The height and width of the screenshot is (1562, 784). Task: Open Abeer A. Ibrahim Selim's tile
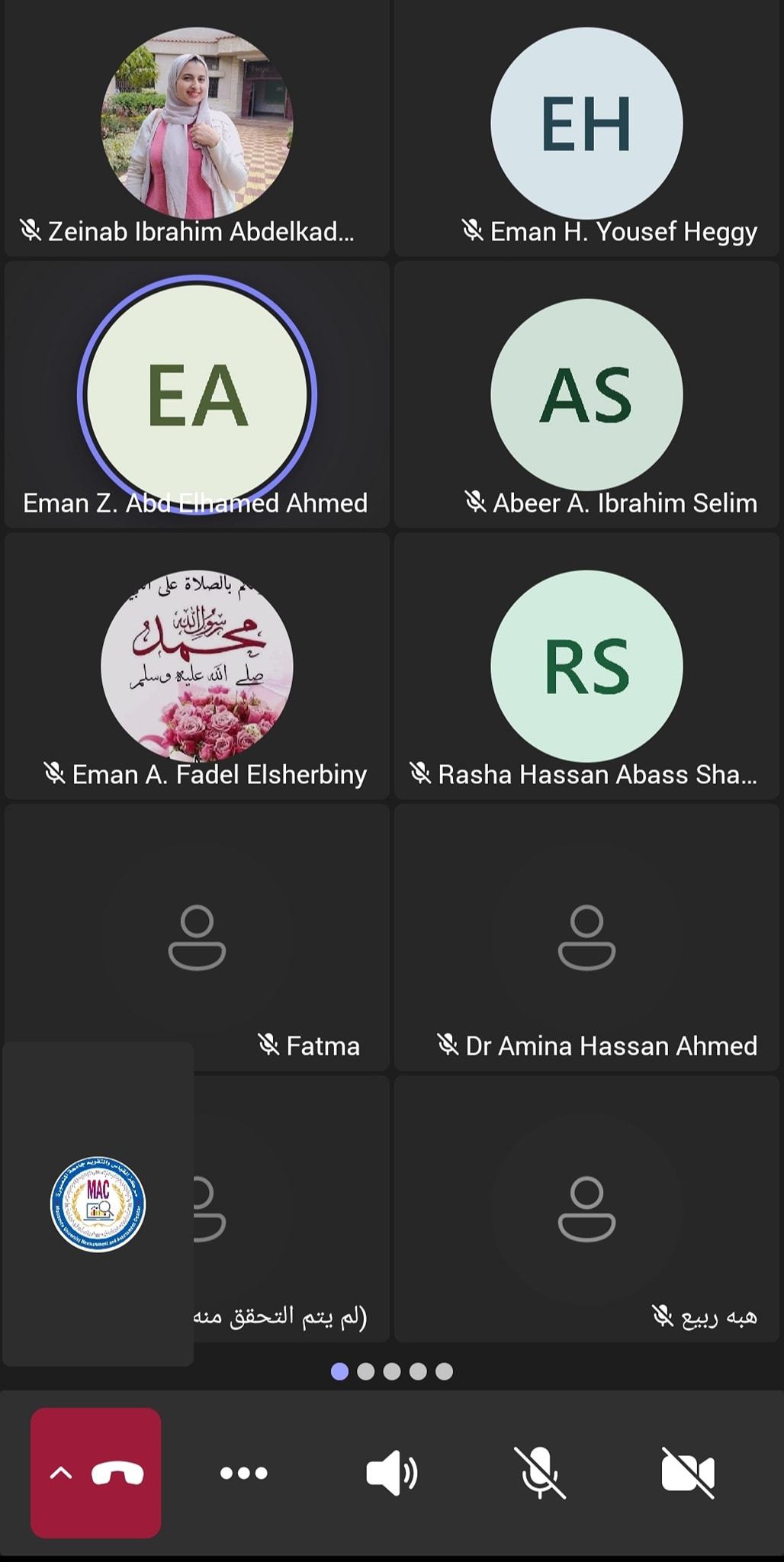[587, 394]
